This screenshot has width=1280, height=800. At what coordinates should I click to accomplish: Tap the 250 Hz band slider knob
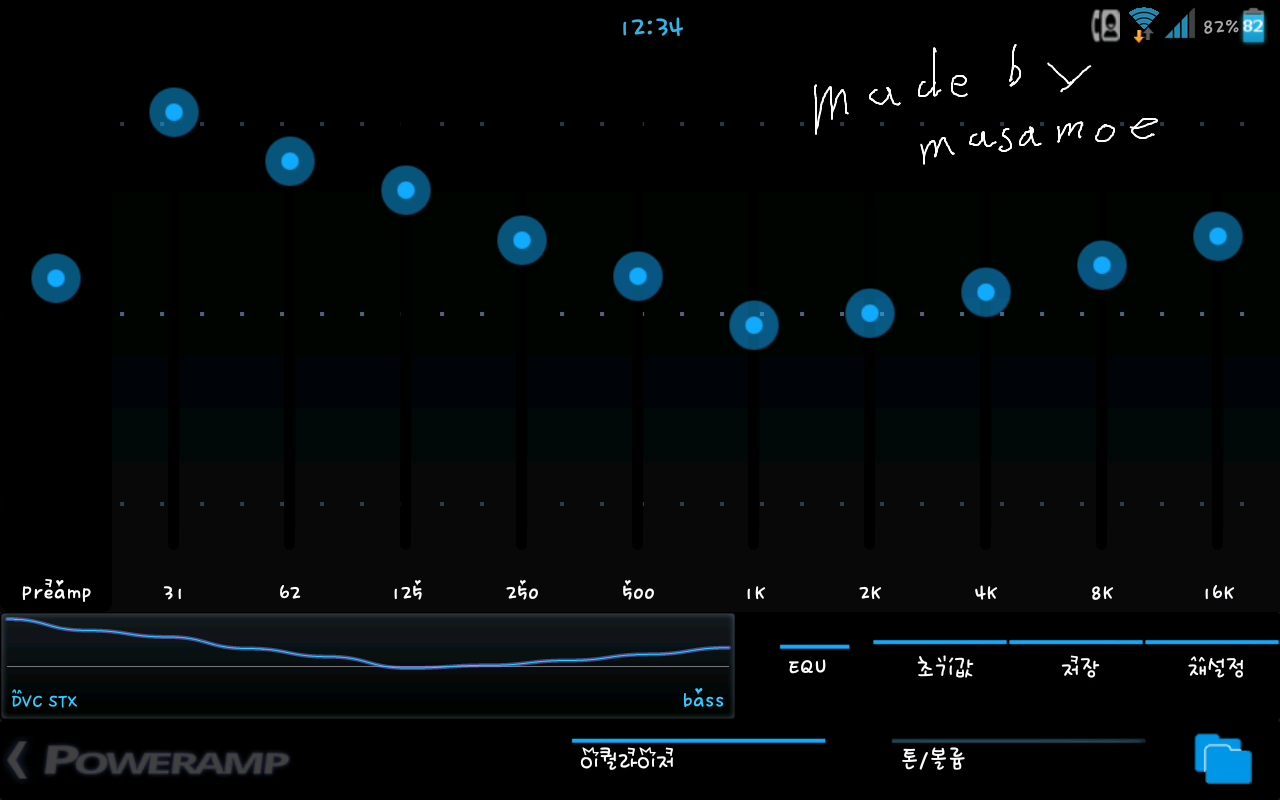point(522,240)
